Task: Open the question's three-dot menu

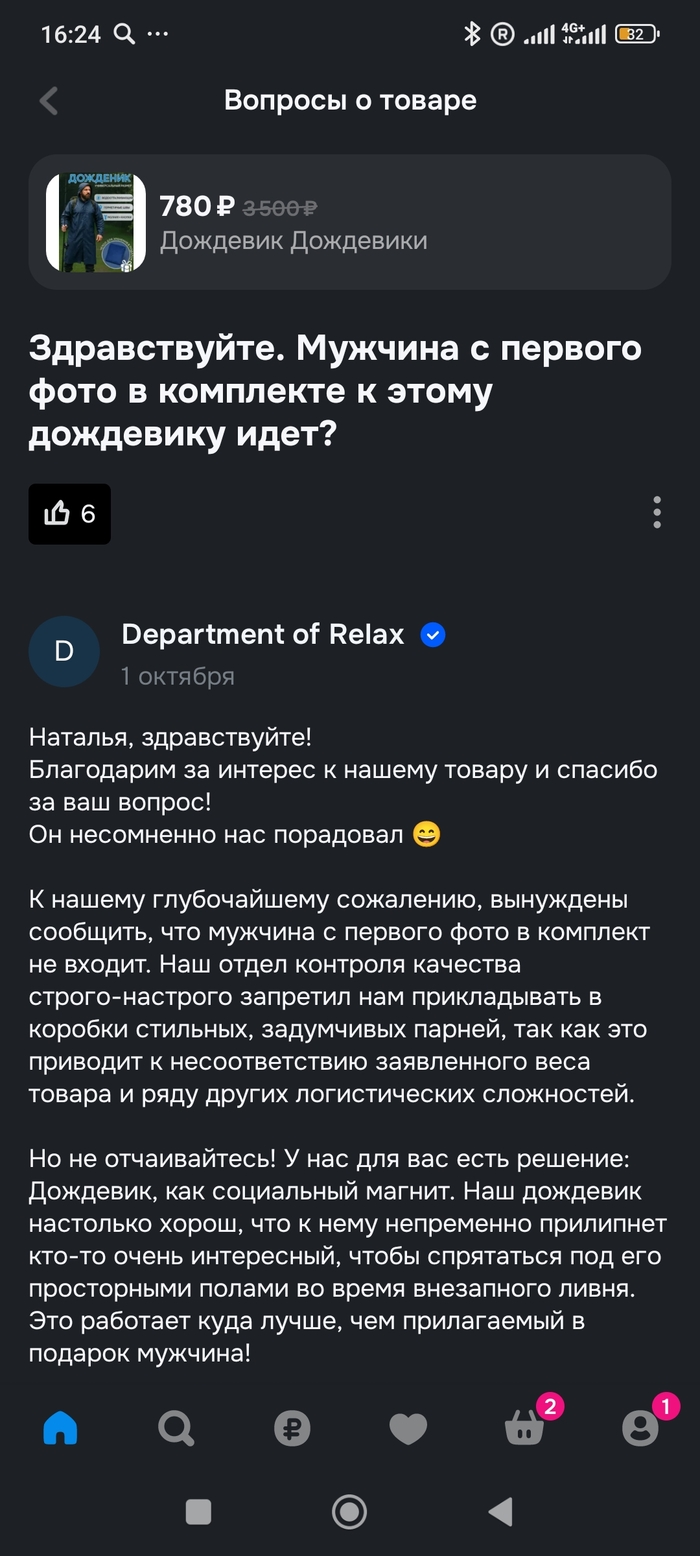Action: tap(657, 512)
